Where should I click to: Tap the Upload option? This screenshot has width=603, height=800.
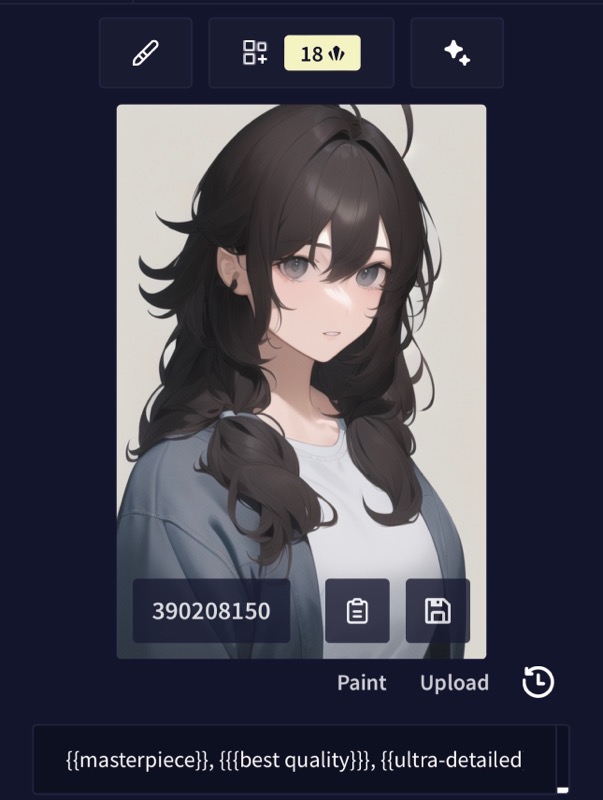coord(454,683)
